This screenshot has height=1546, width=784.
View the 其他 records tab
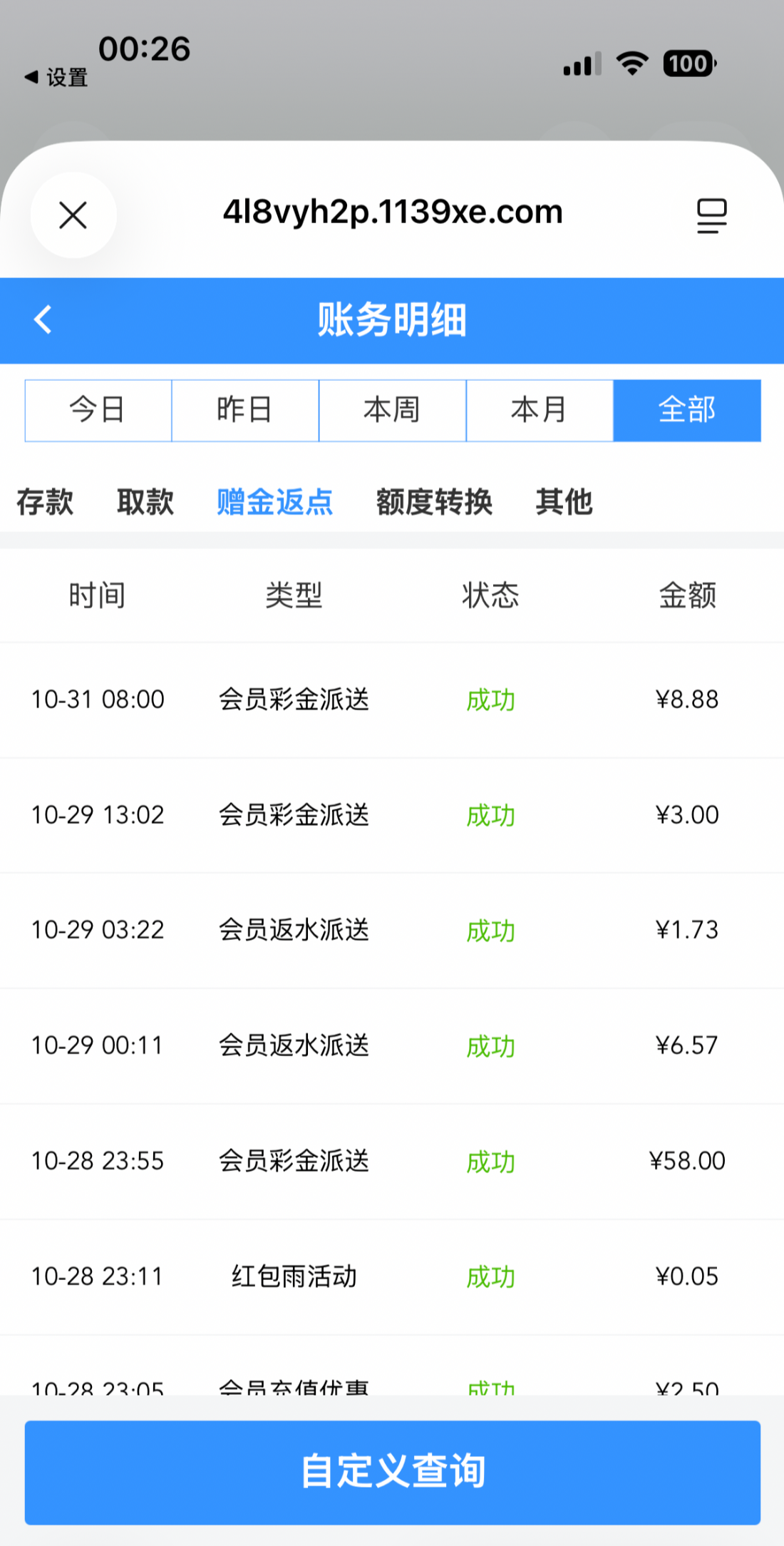pos(564,502)
